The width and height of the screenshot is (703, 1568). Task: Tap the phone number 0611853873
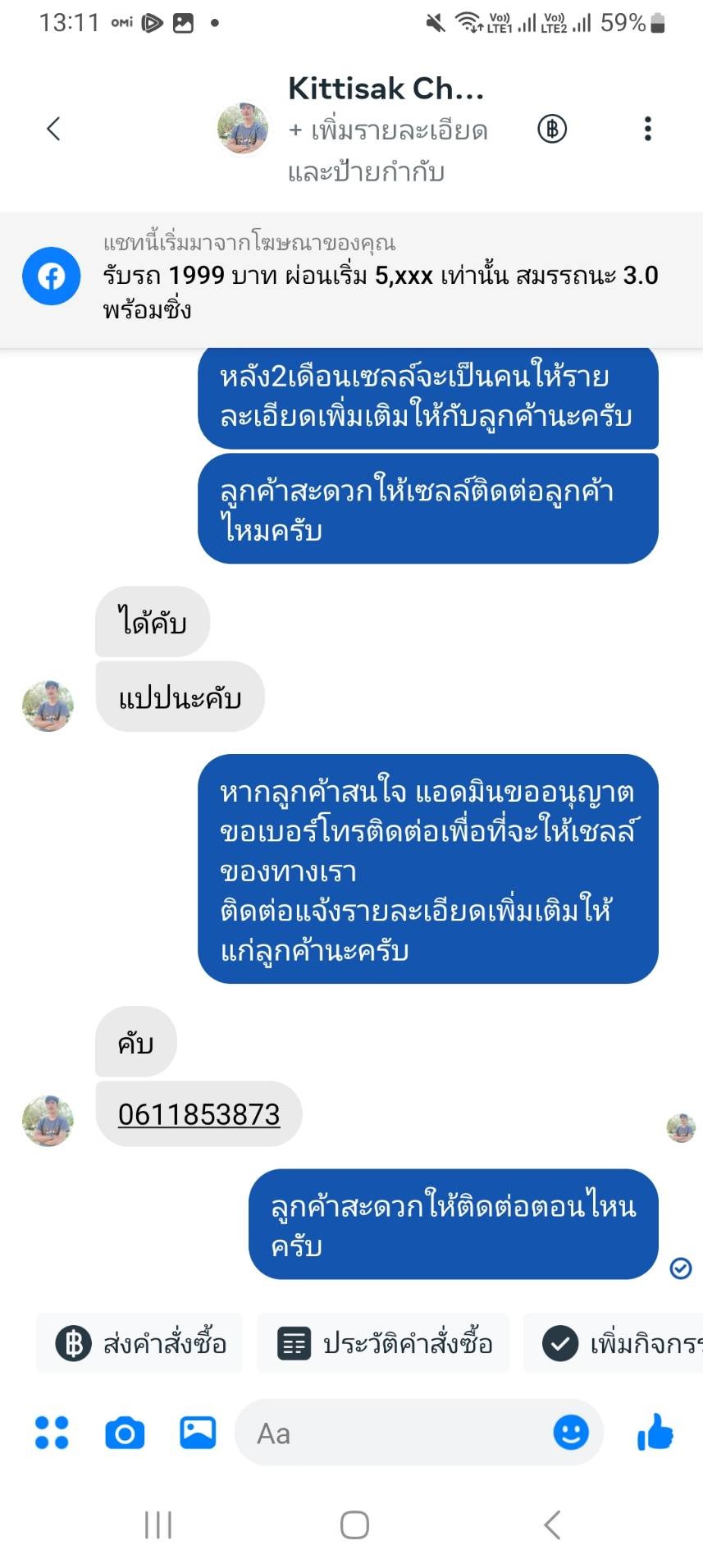point(199,1114)
